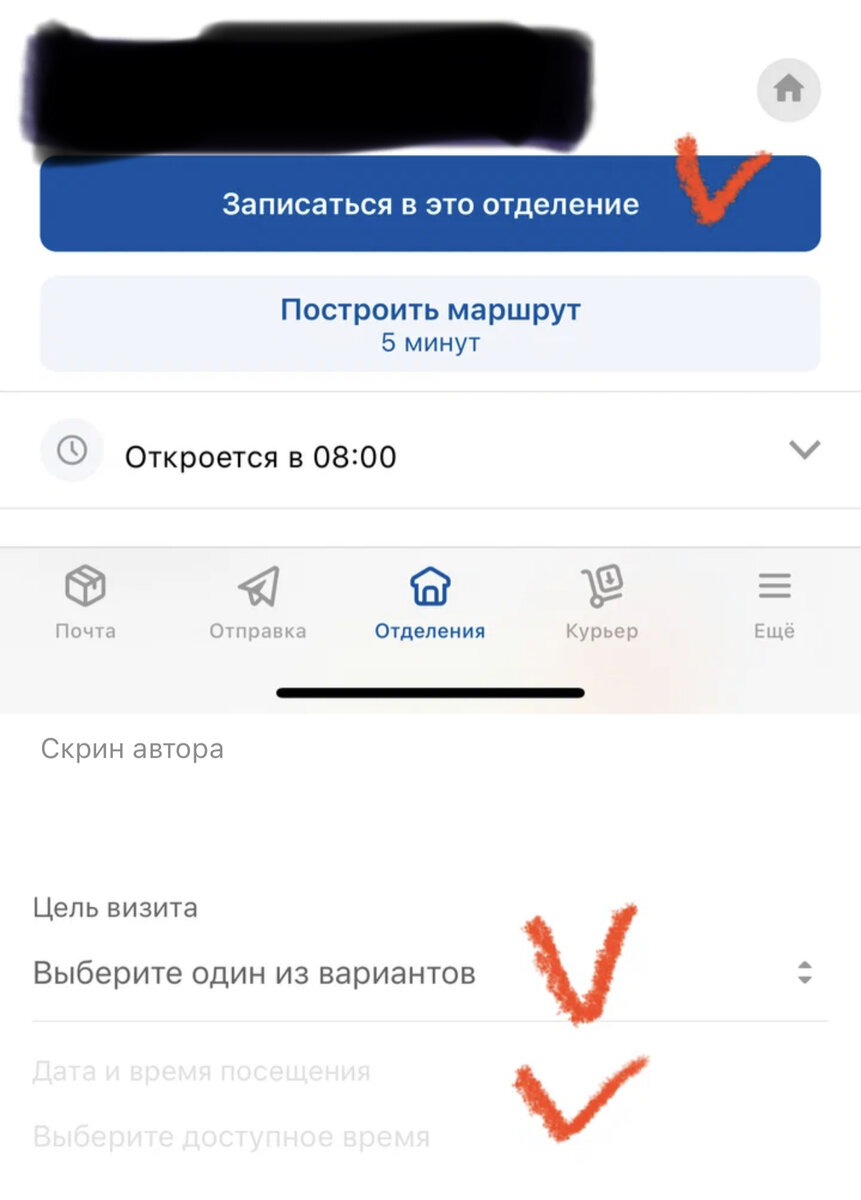Select the blue house icon above Отделения label

[x=430, y=588]
